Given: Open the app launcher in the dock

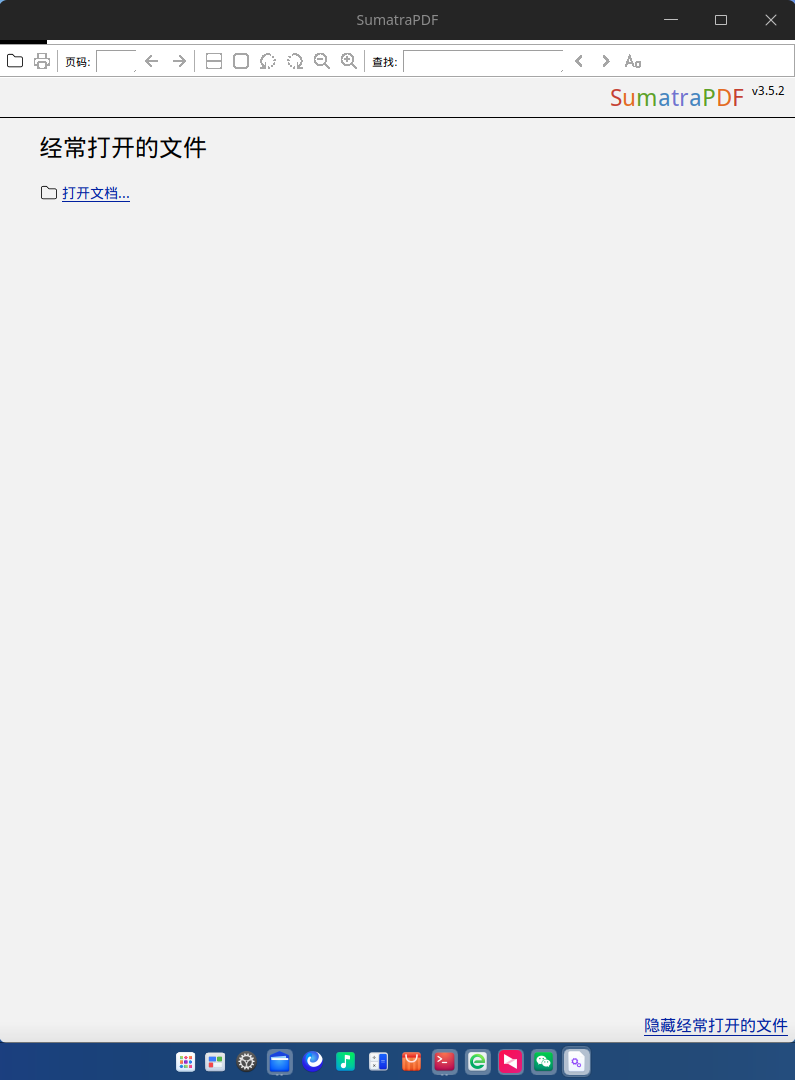Looking at the screenshot, I should [x=185, y=1062].
